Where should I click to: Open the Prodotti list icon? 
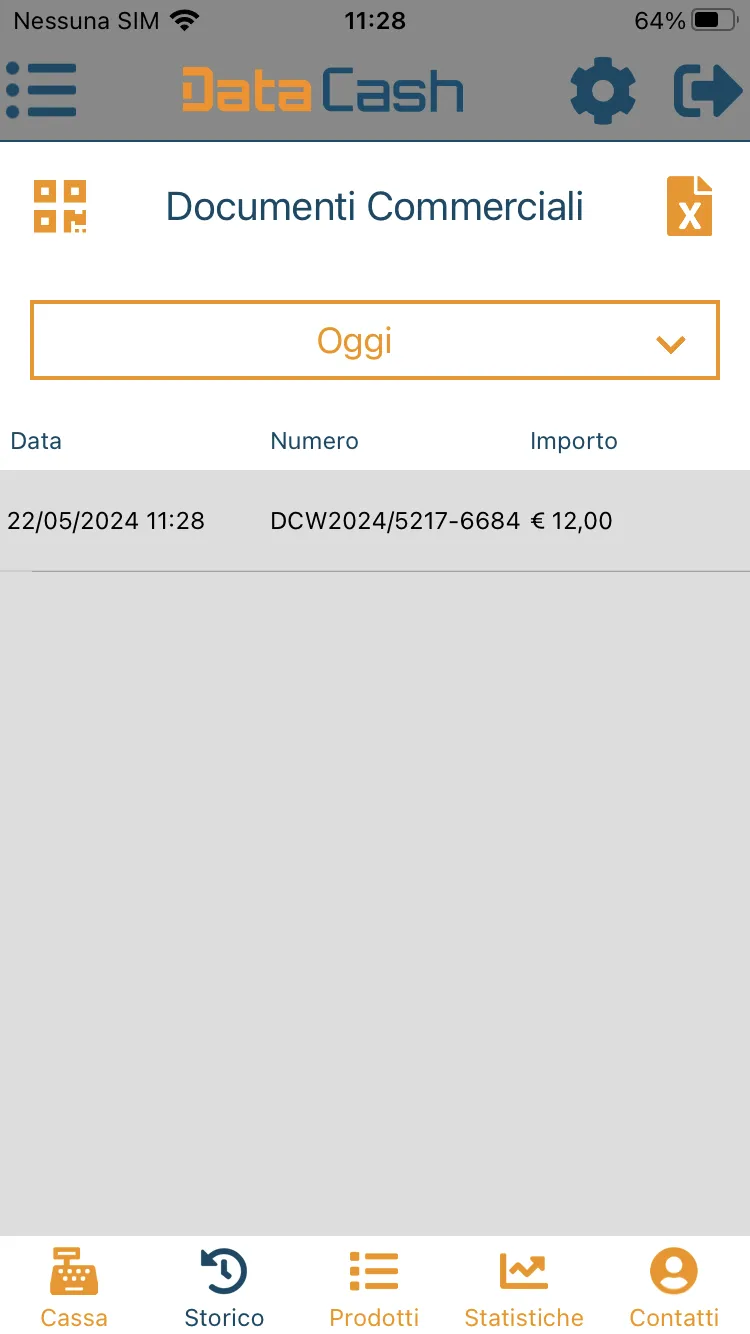click(x=374, y=1270)
